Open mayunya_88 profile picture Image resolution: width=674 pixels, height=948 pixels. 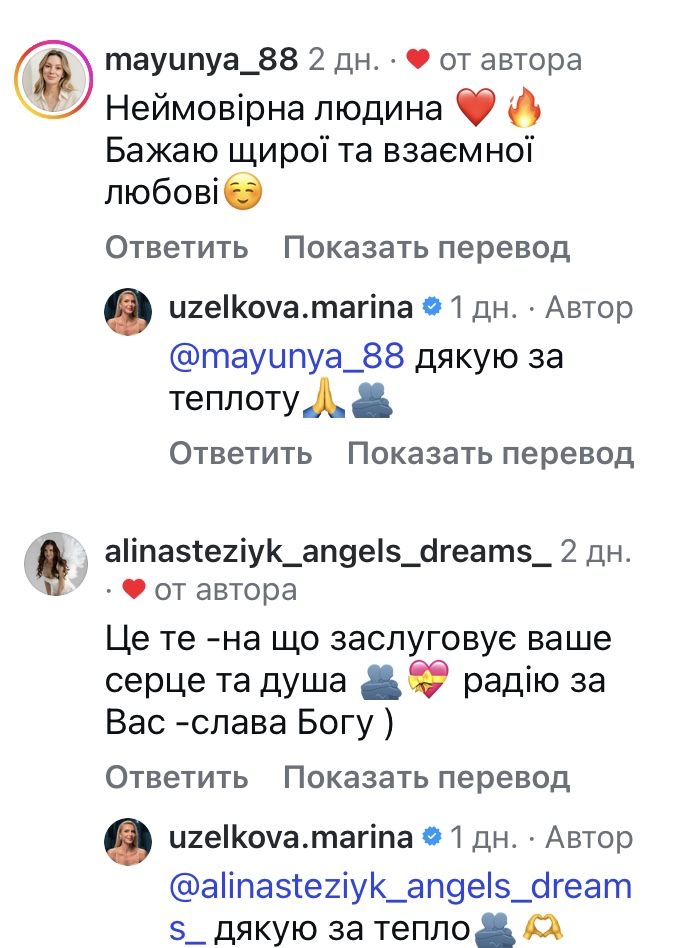[x=49, y=76]
